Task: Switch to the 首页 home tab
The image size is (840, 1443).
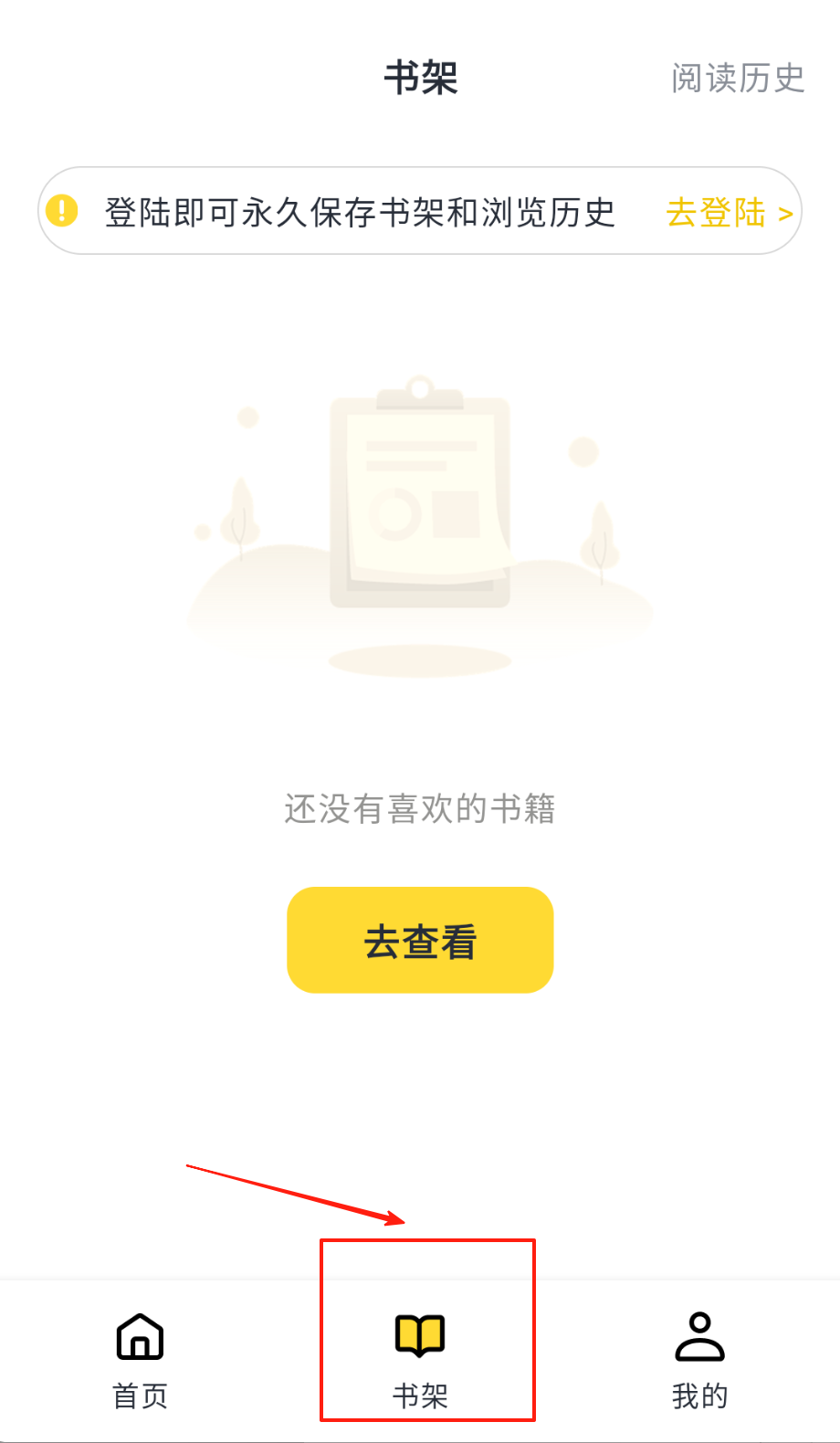Action: (140, 1359)
